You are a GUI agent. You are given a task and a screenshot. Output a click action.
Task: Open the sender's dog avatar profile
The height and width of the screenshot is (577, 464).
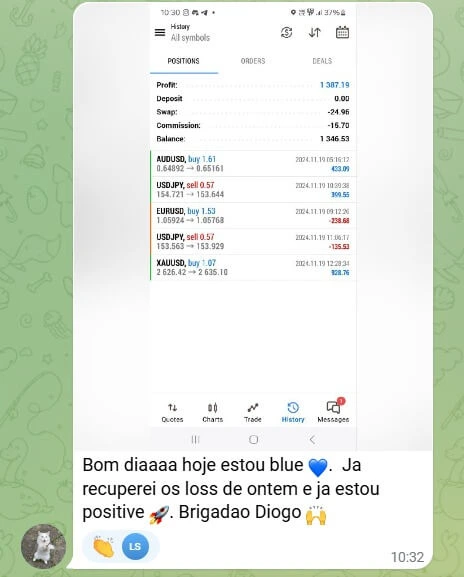[x=43, y=546]
